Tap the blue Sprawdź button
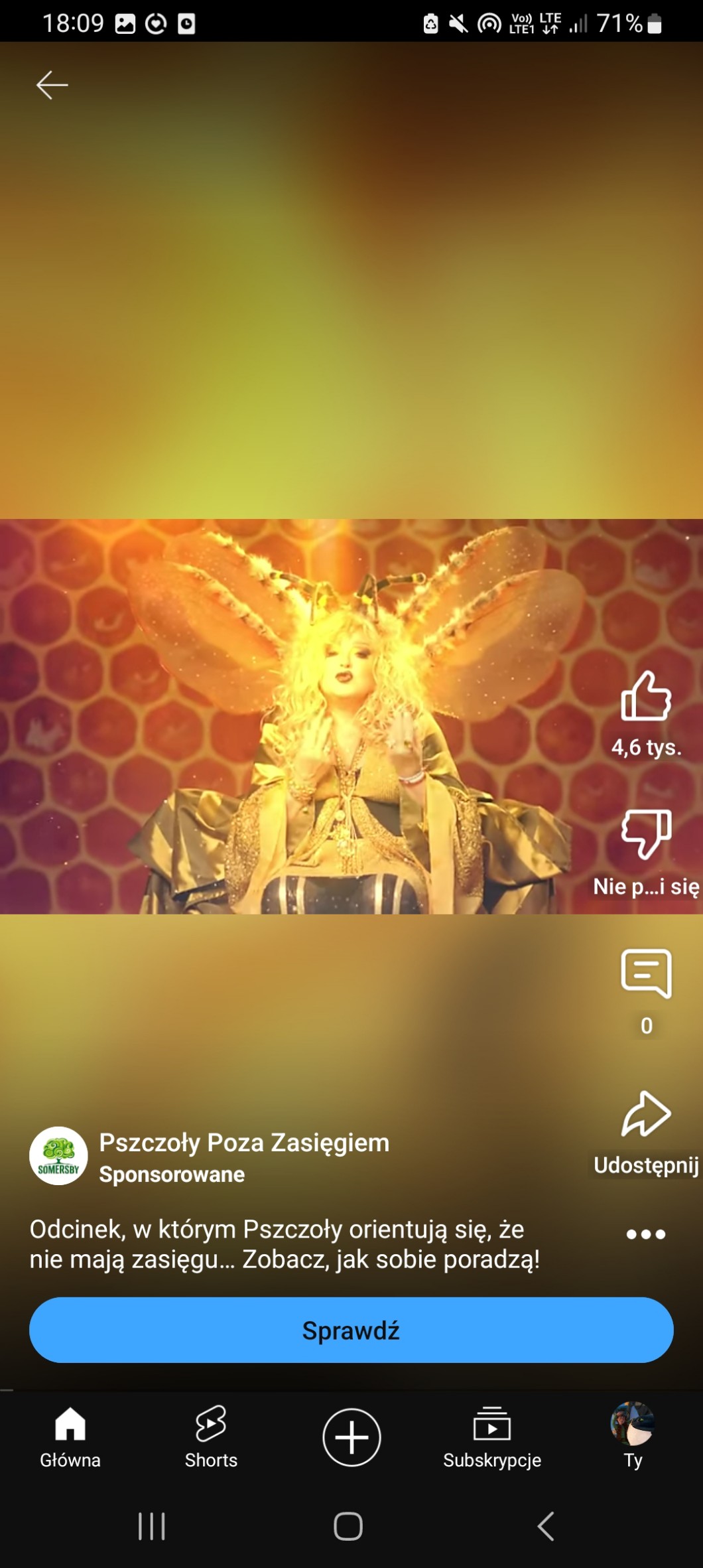703x1568 pixels. click(351, 1330)
